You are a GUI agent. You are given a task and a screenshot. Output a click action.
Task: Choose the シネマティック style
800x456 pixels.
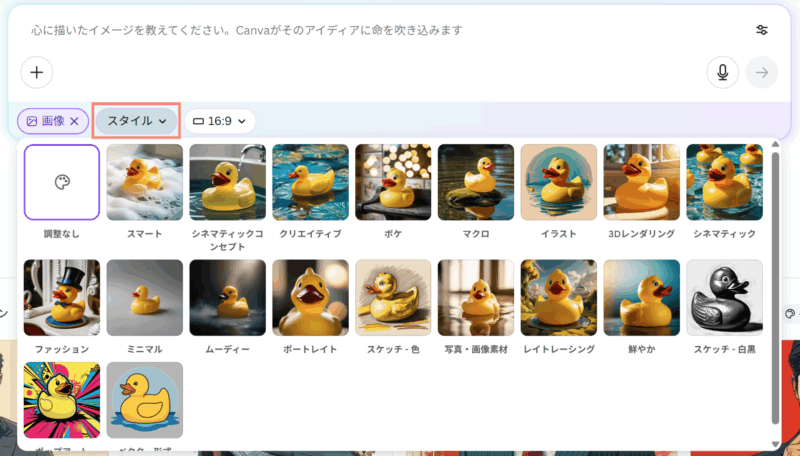[724, 182]
